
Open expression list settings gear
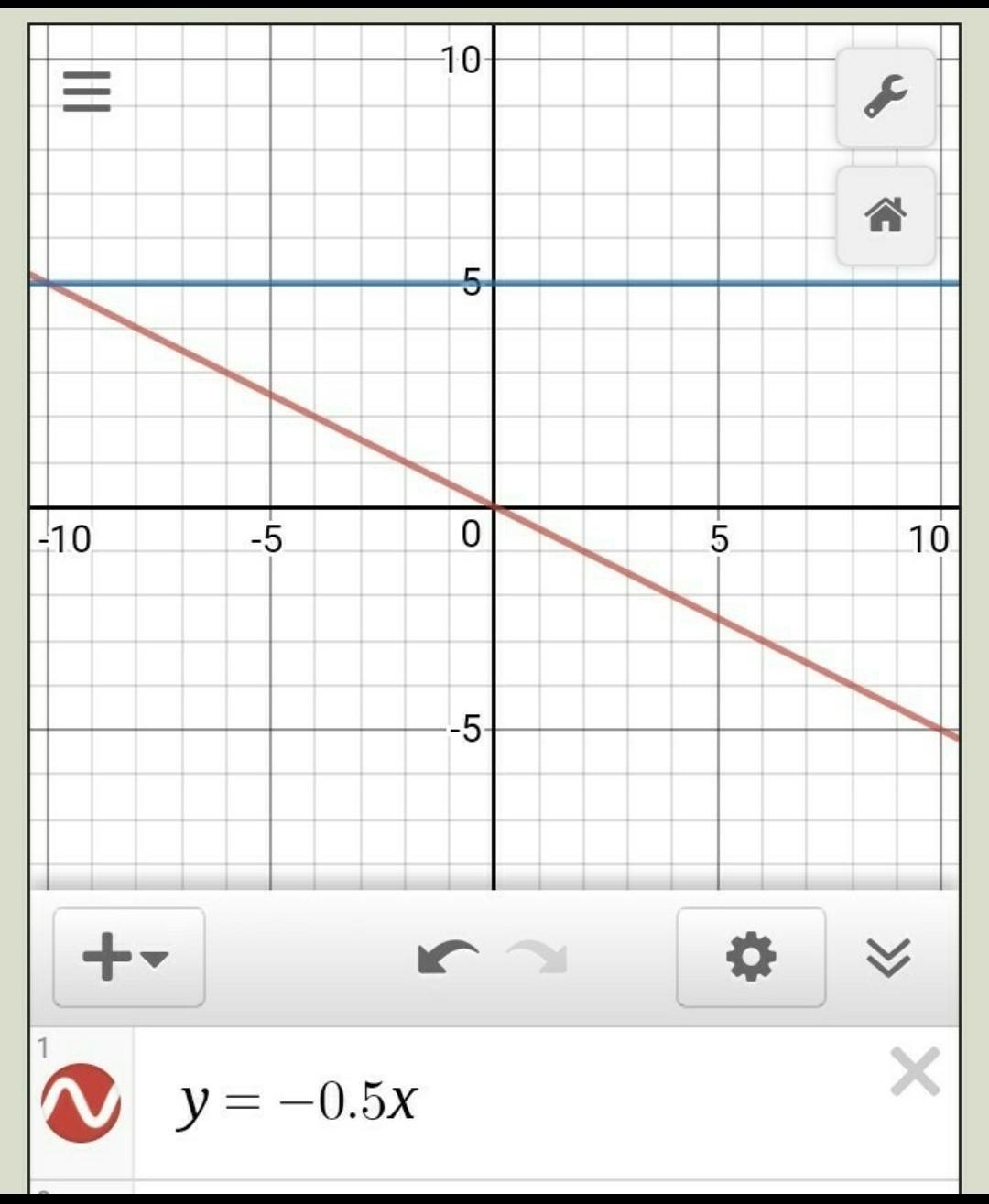[751, 958]
